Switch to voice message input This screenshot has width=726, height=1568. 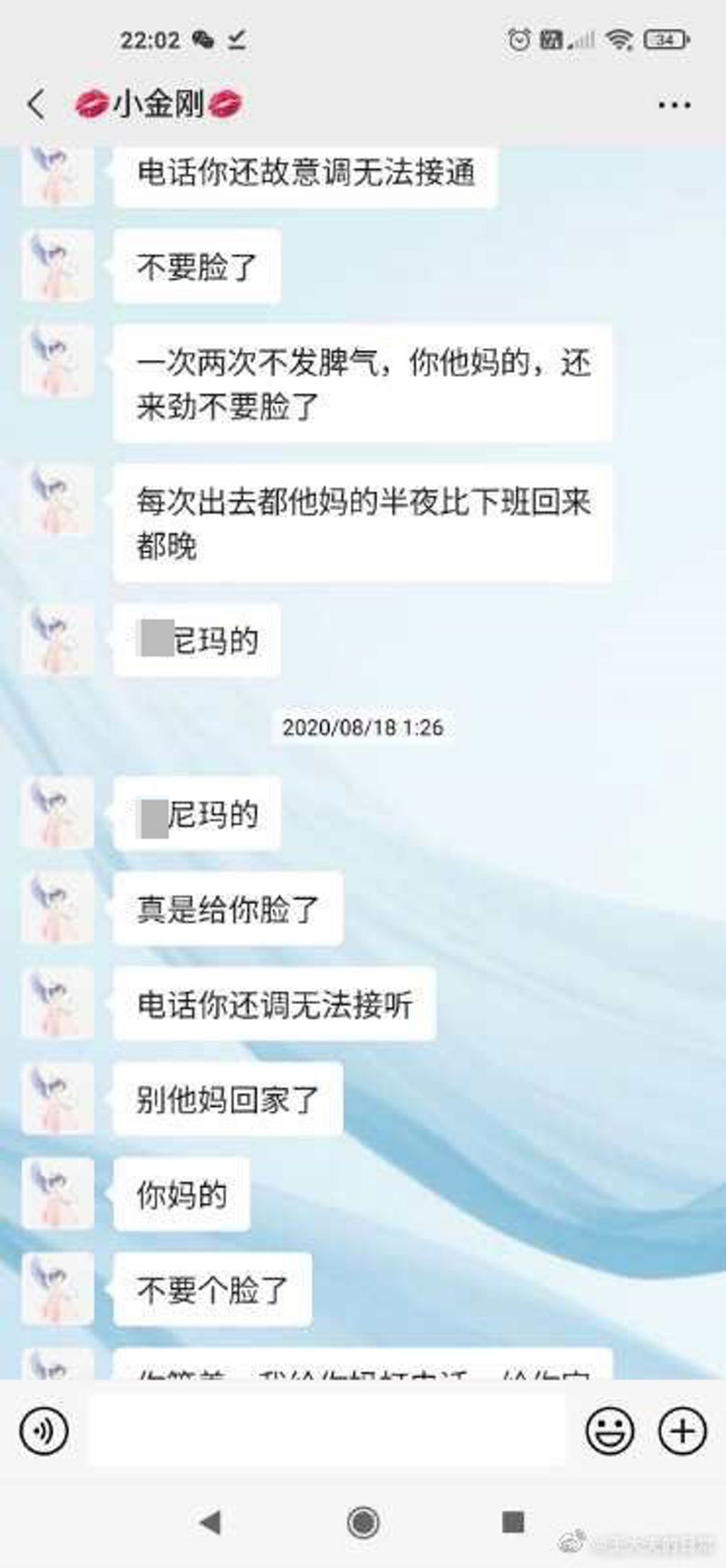pos(44,1431)
